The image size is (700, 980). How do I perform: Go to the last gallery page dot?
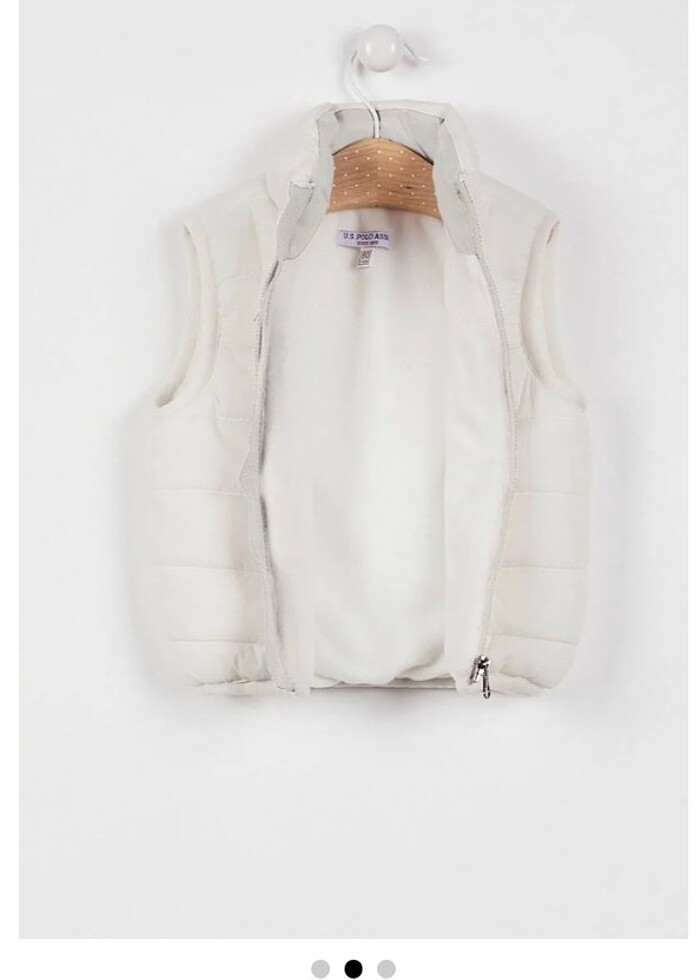coord(386,968)
